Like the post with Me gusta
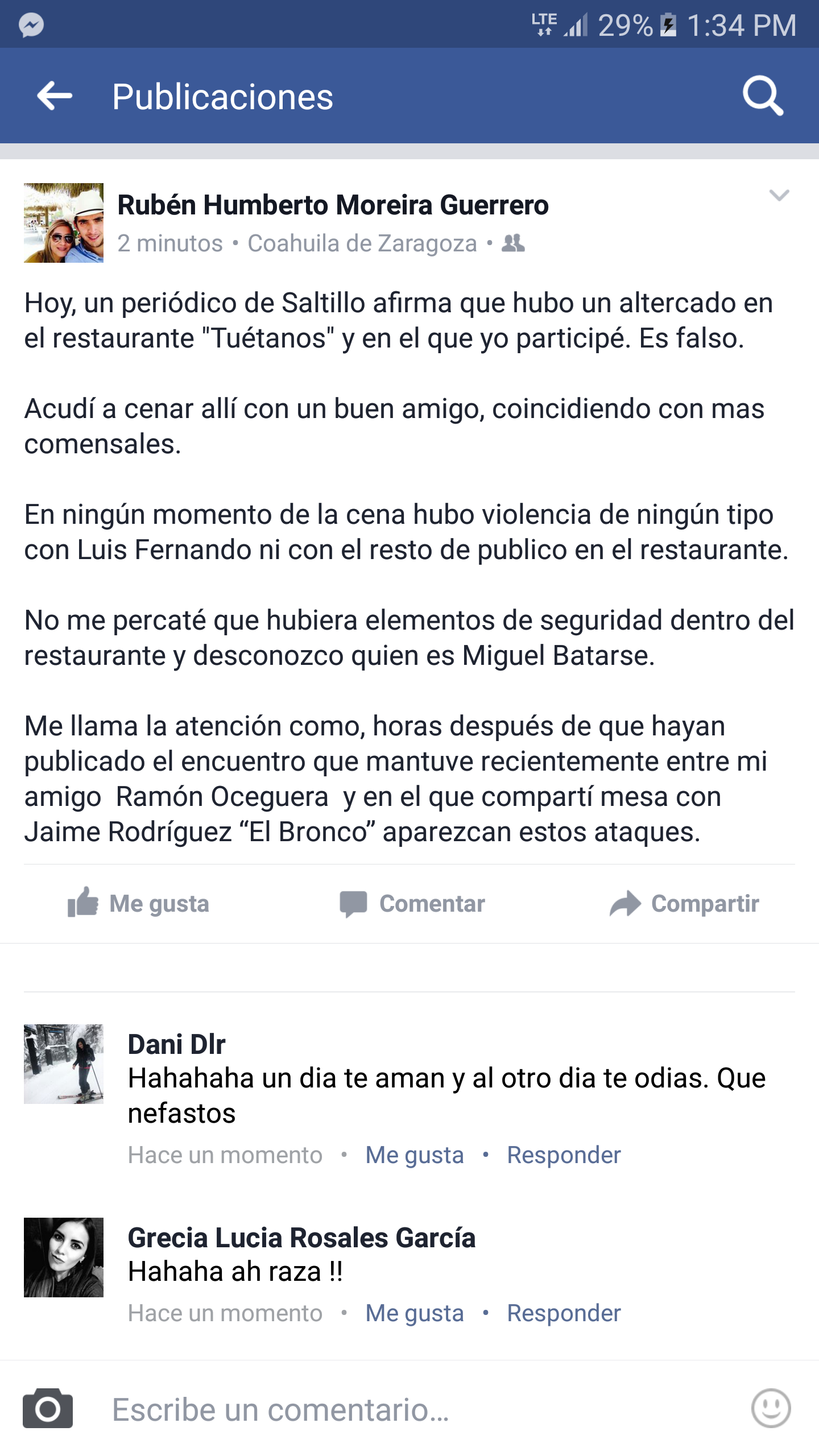 point(139,903)
